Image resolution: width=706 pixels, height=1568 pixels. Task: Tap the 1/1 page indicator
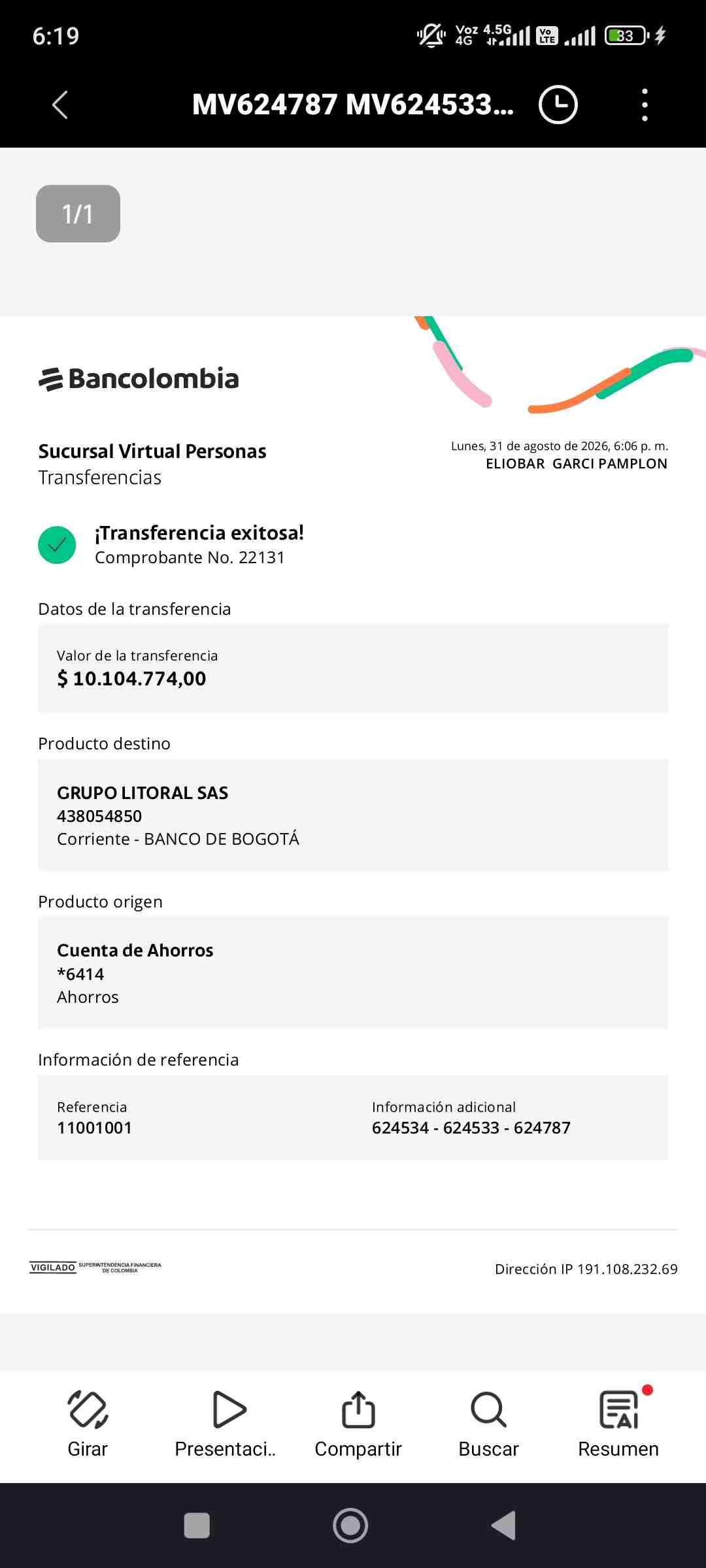tap(78, 214)
